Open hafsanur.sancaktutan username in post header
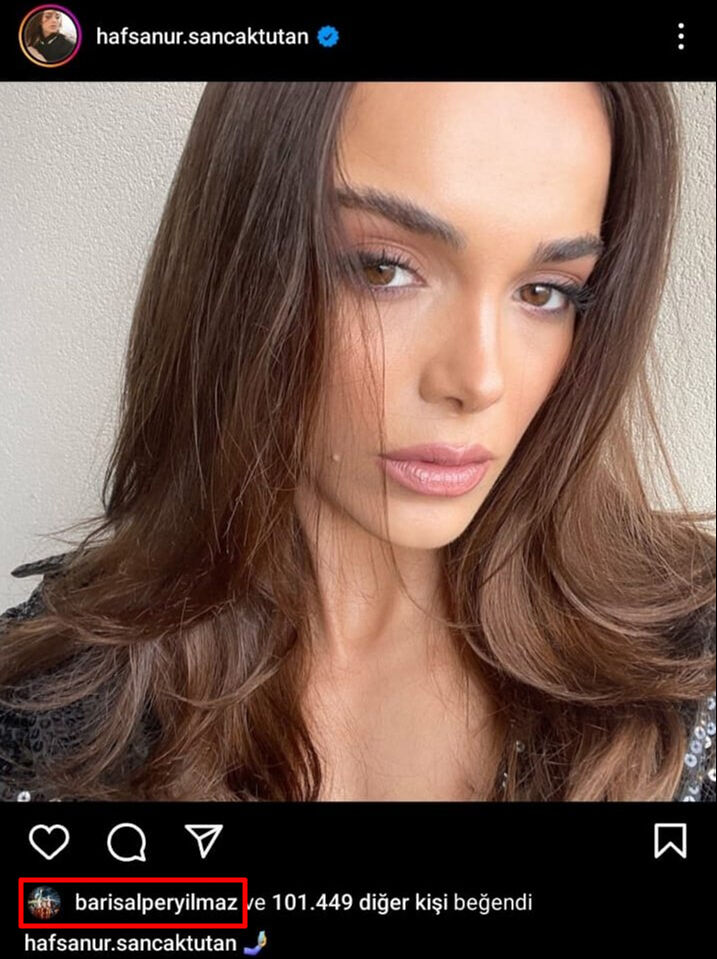This screenshot has width=717, height=959. pyautogui.click(x=202, y=37)
